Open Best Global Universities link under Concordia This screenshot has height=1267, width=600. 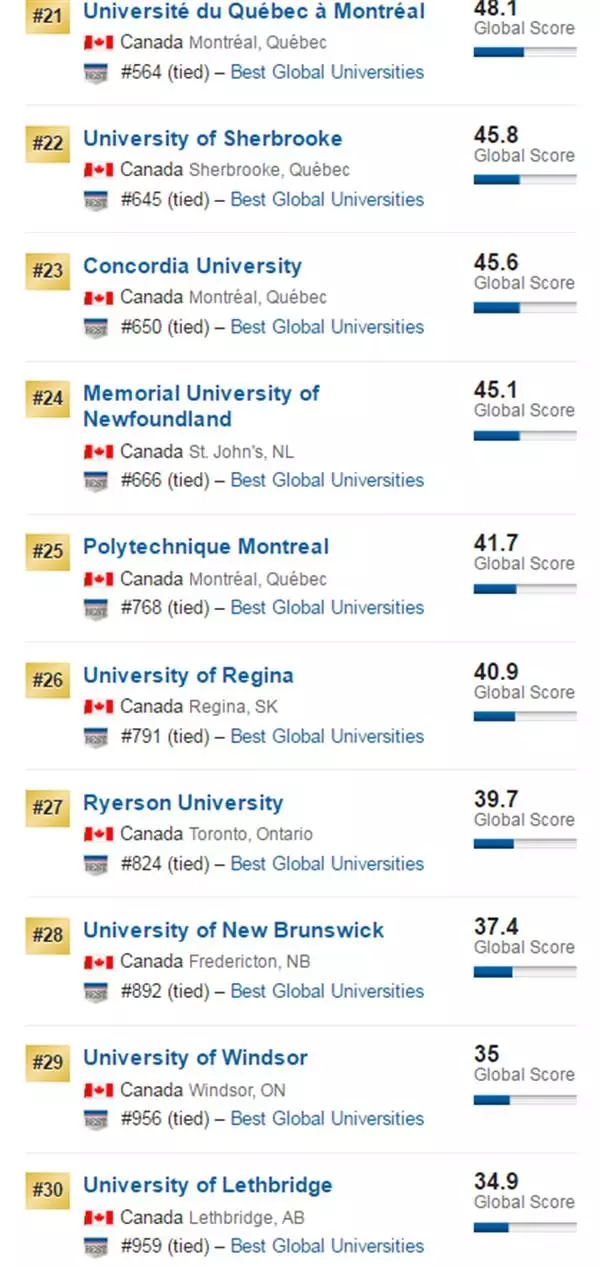coord(327,327)
